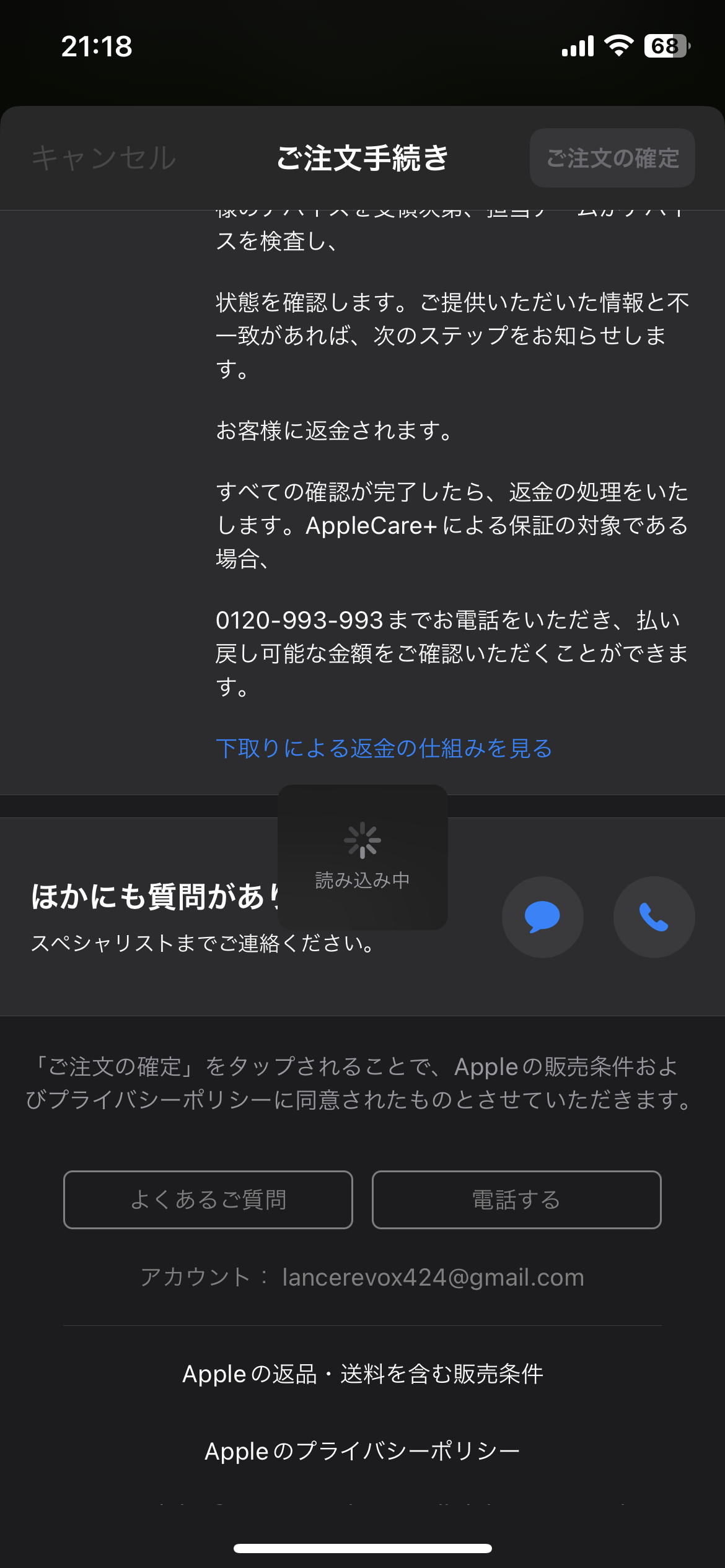Screen dimensions: 725x1568
Task: Confirm order with ご注文の確定 button
Action: [612, 158]
